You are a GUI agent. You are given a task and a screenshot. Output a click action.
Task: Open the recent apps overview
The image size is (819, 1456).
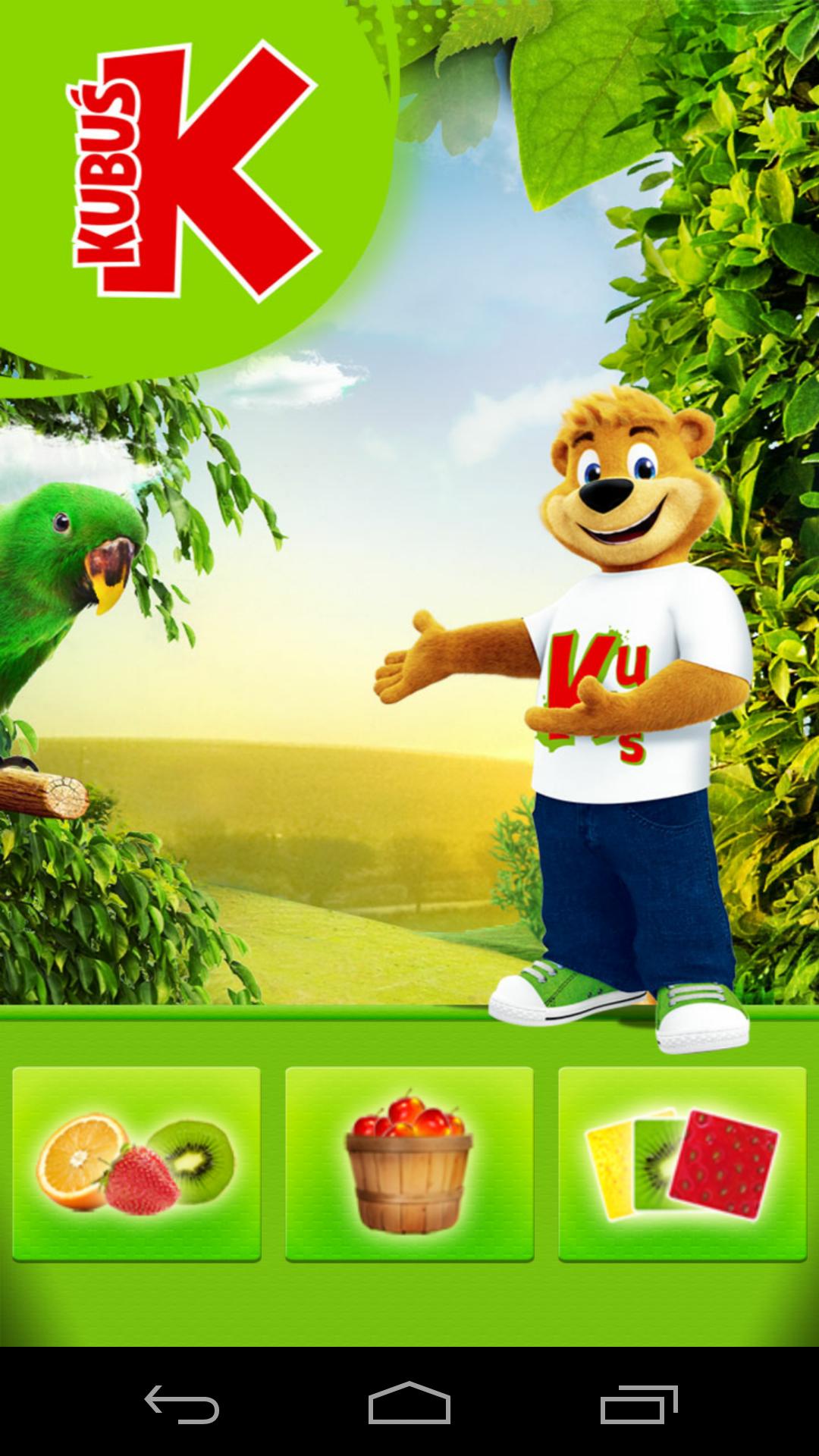tap(639, 1404)
